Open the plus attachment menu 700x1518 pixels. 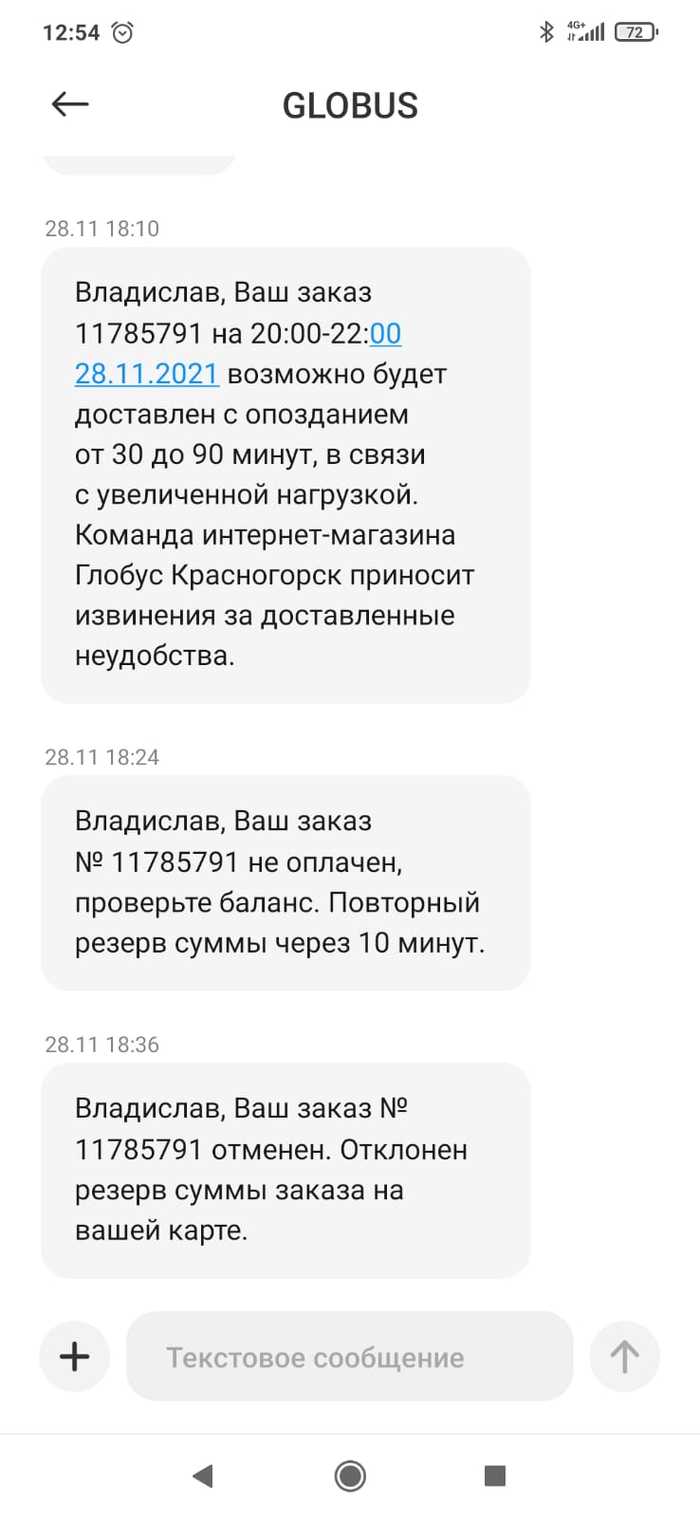(x=75, y=1357)
